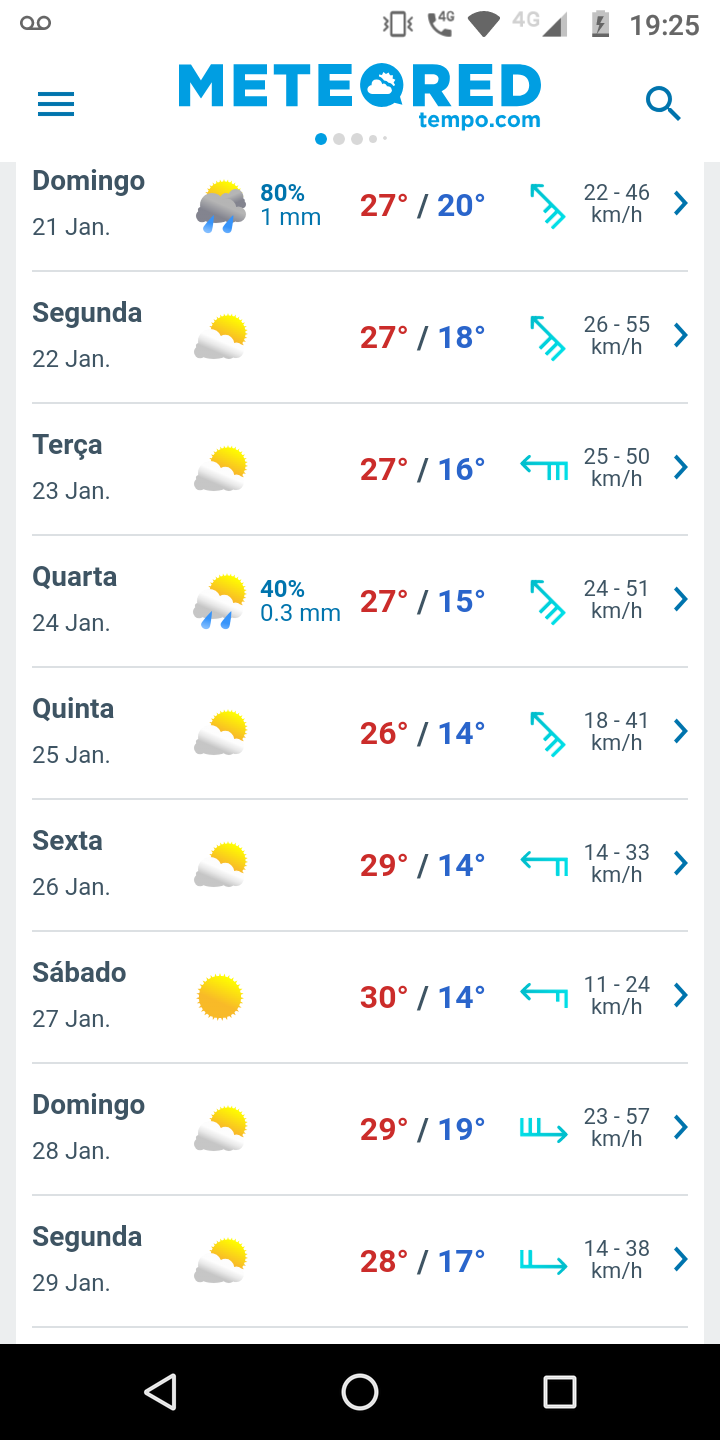This screenshot has height=1440, width=720.
Task: Open Domingo 28 Jan. forecast details
Action: coord(360,1129)
